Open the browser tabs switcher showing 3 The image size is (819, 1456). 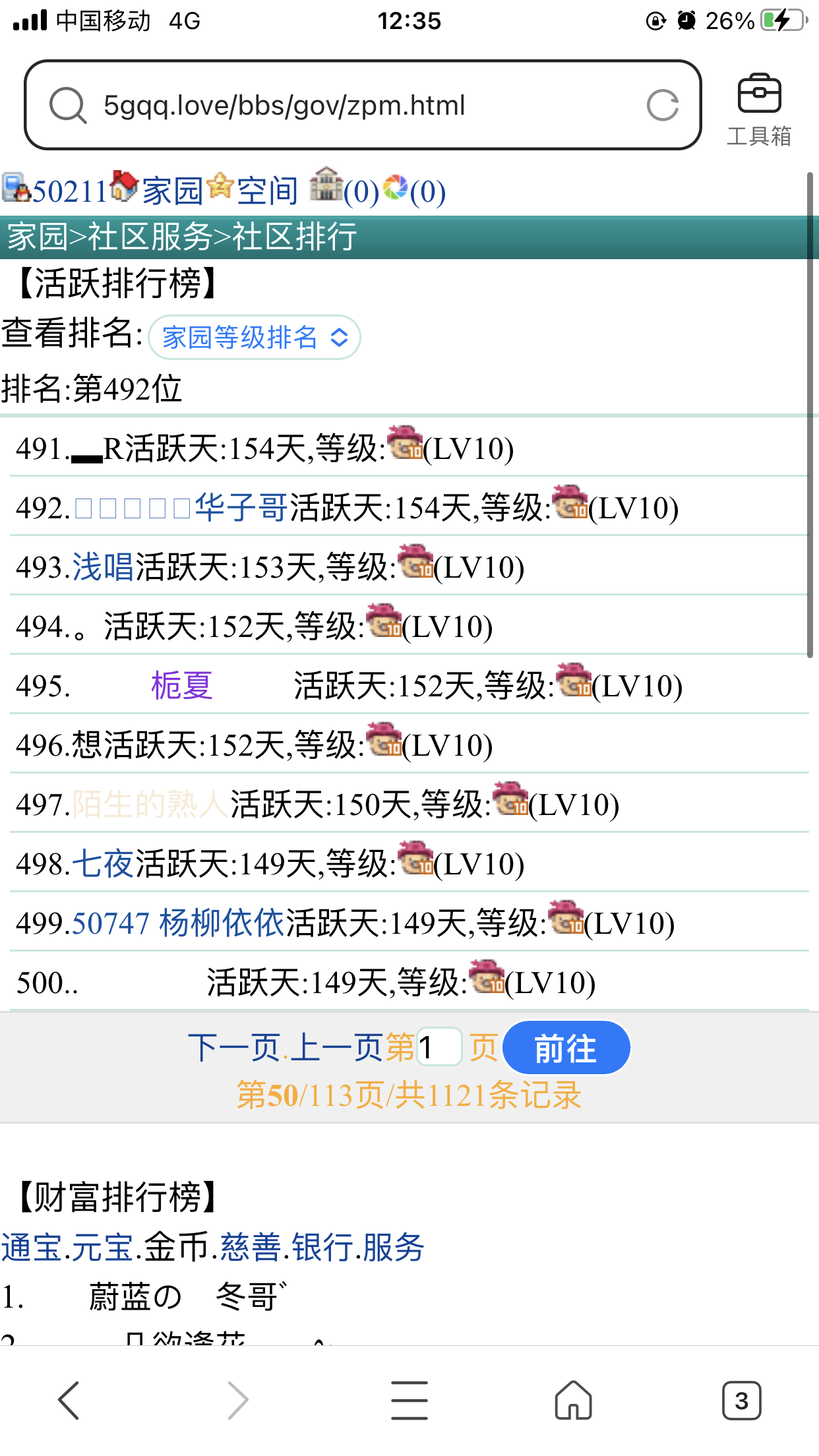pyautogui.click(x=741, y=1401)
